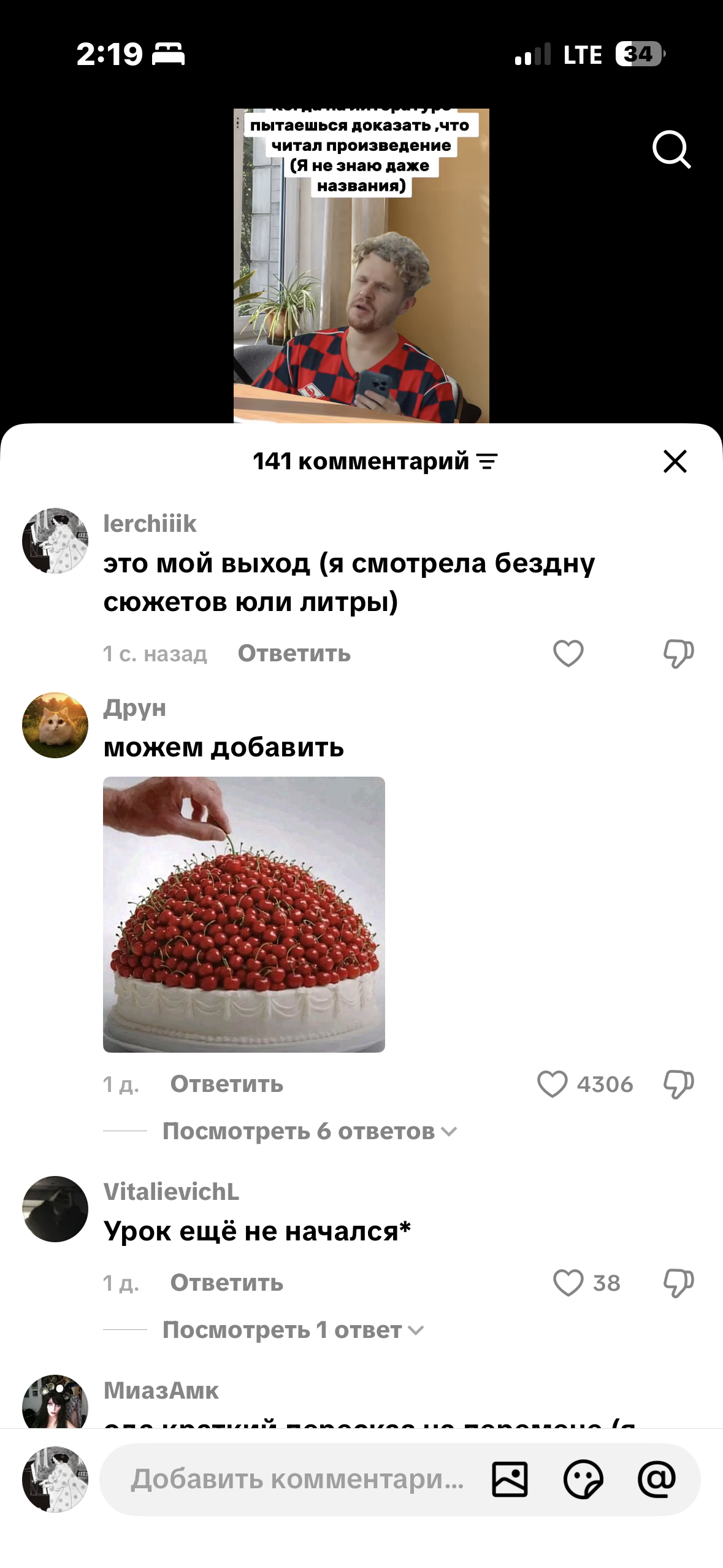
Task: Open the sticker picker in comment box
Action: [583, 1480]
